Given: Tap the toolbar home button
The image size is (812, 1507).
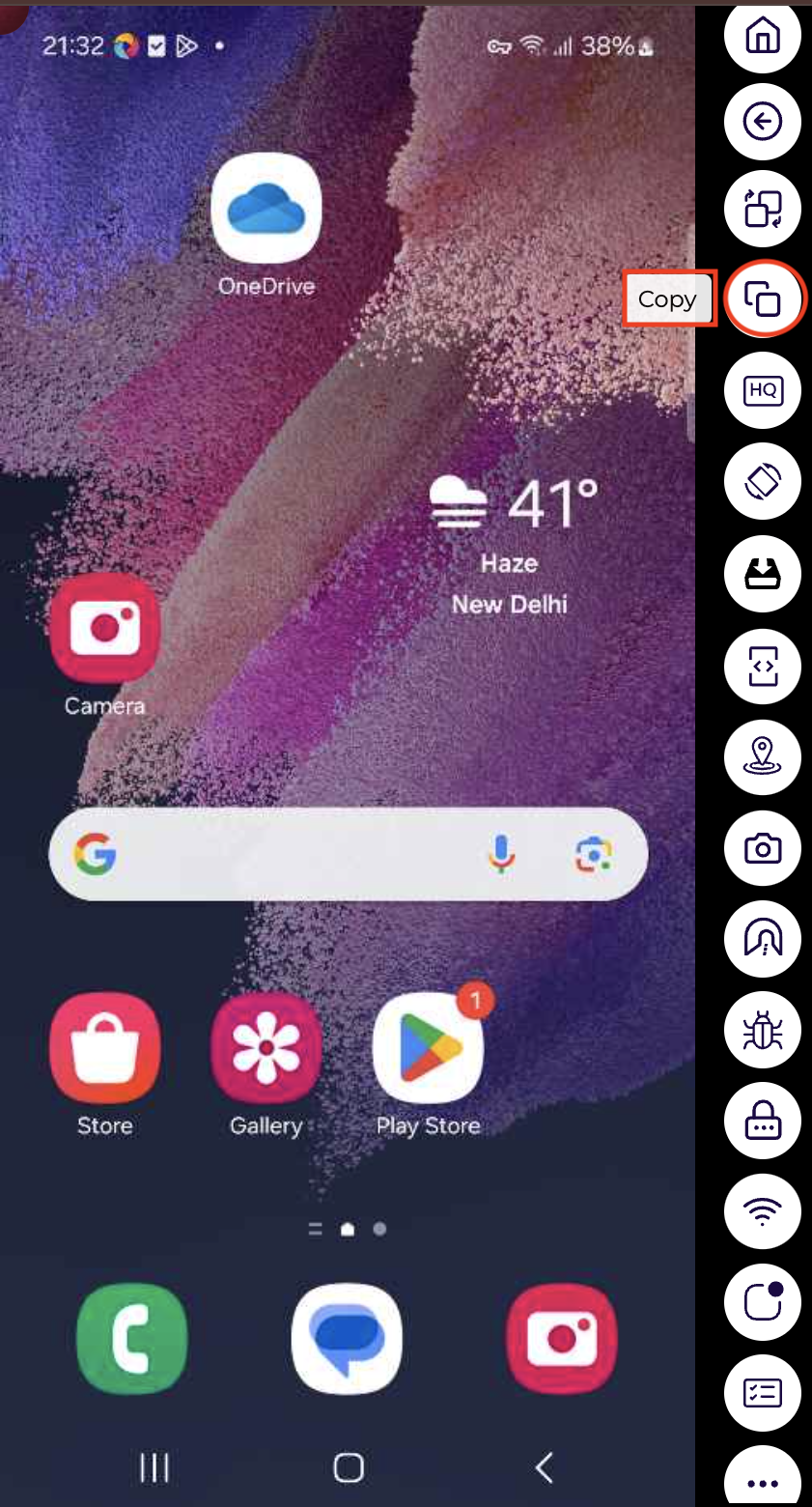Looking at the screenshot, I should (763, 36).
